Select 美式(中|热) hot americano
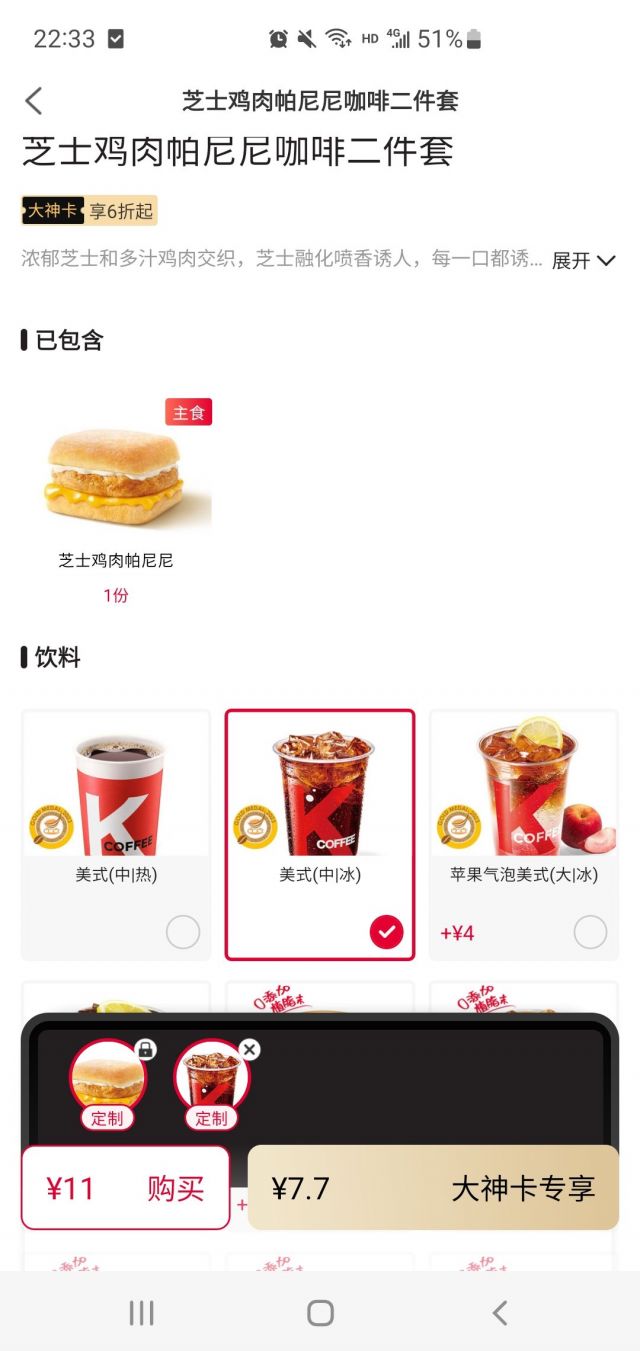Screen dimensions: 640x1351 [x=116, y=835]
